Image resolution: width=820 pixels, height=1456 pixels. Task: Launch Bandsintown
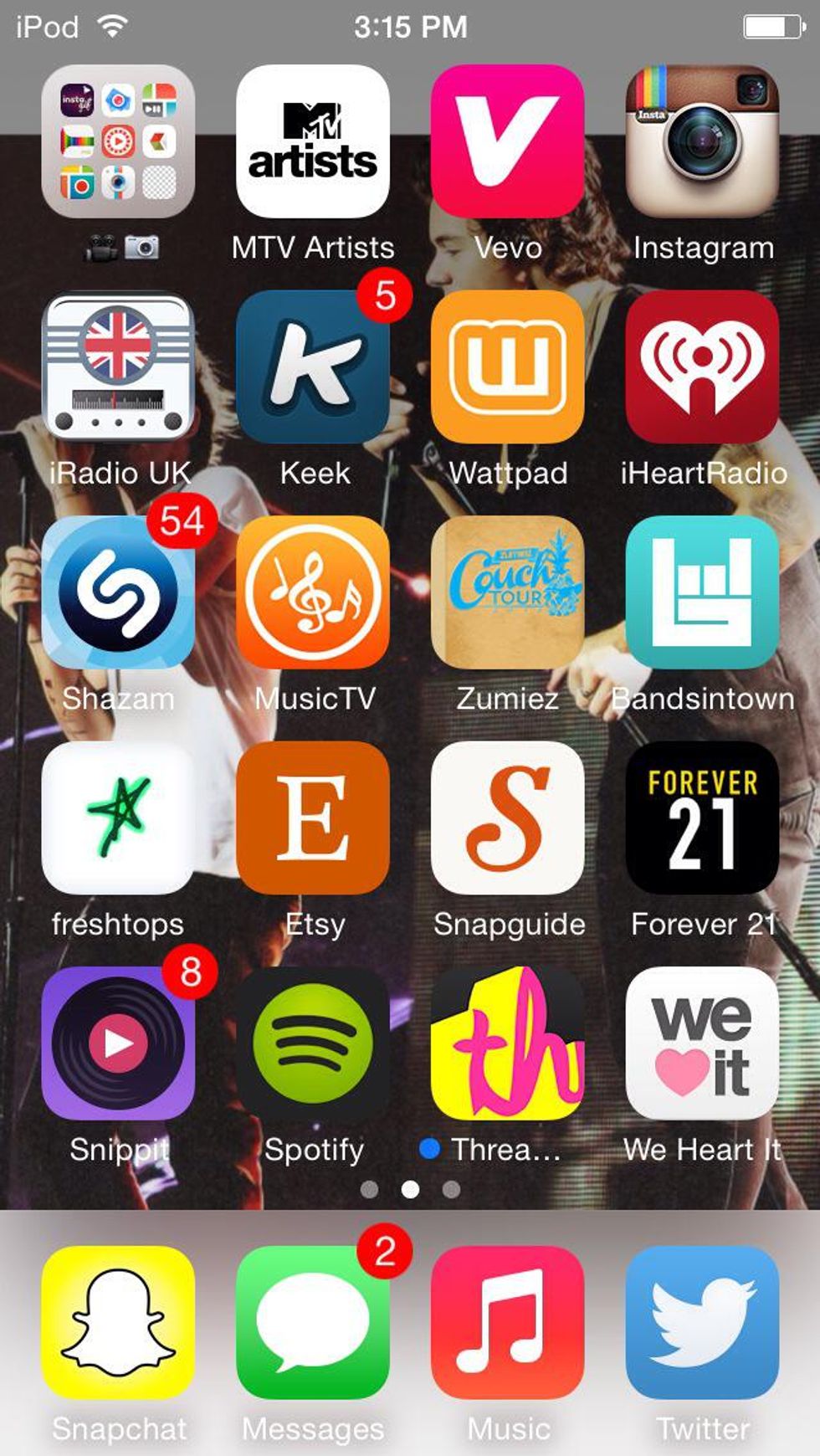(702, 592)
